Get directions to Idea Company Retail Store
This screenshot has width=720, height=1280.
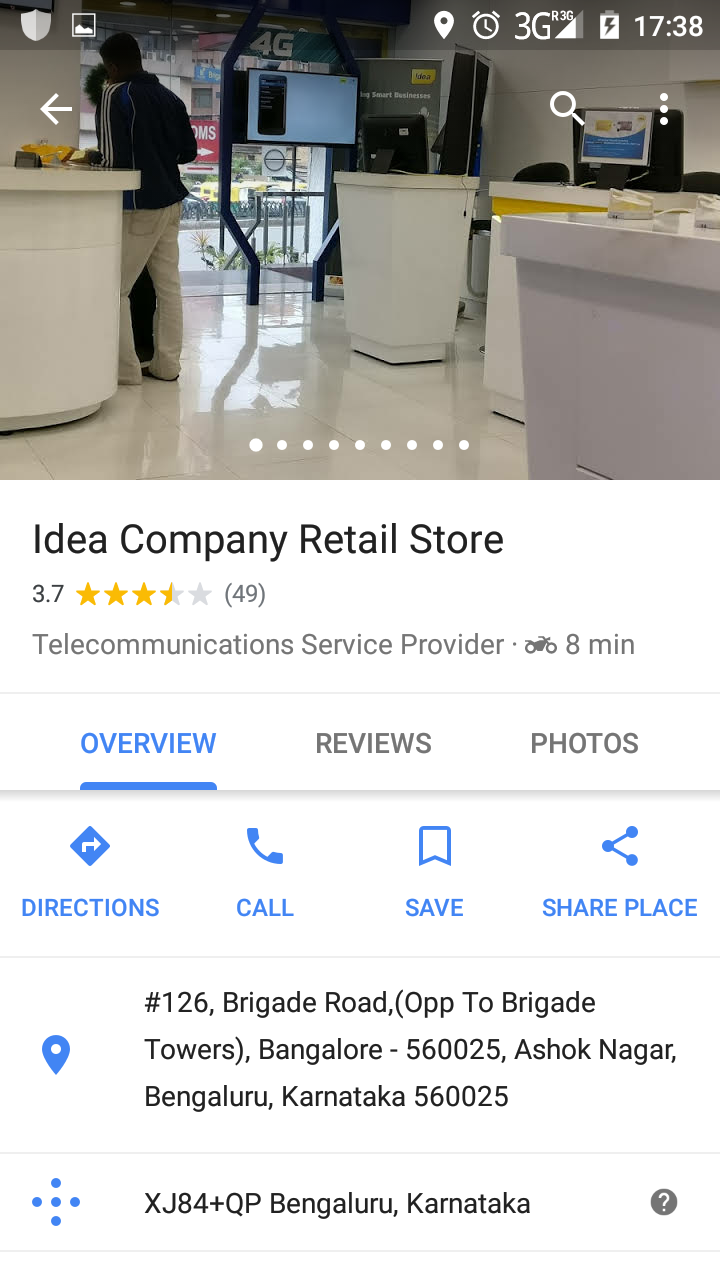click(x=90, y=872)
